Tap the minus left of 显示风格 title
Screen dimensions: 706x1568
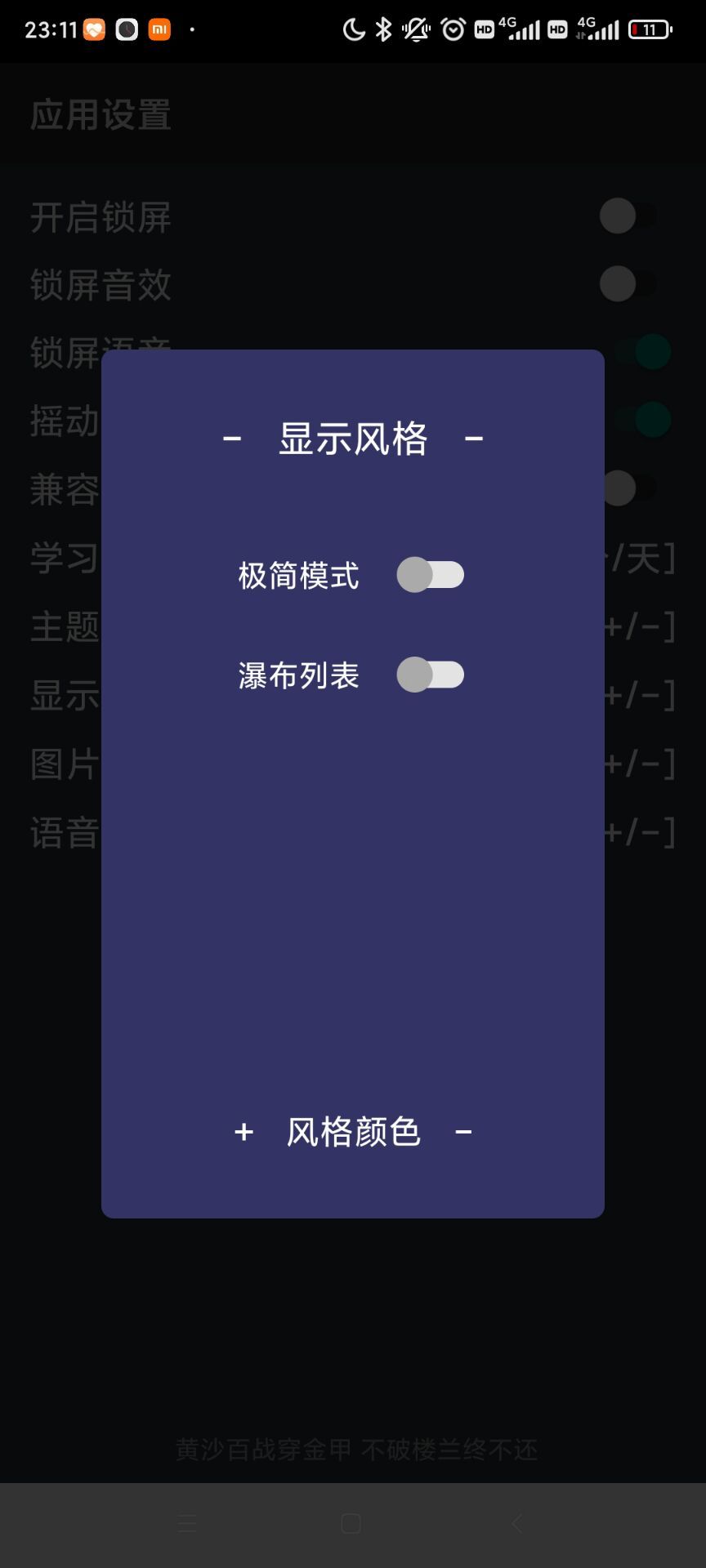[x=231, y=439]
